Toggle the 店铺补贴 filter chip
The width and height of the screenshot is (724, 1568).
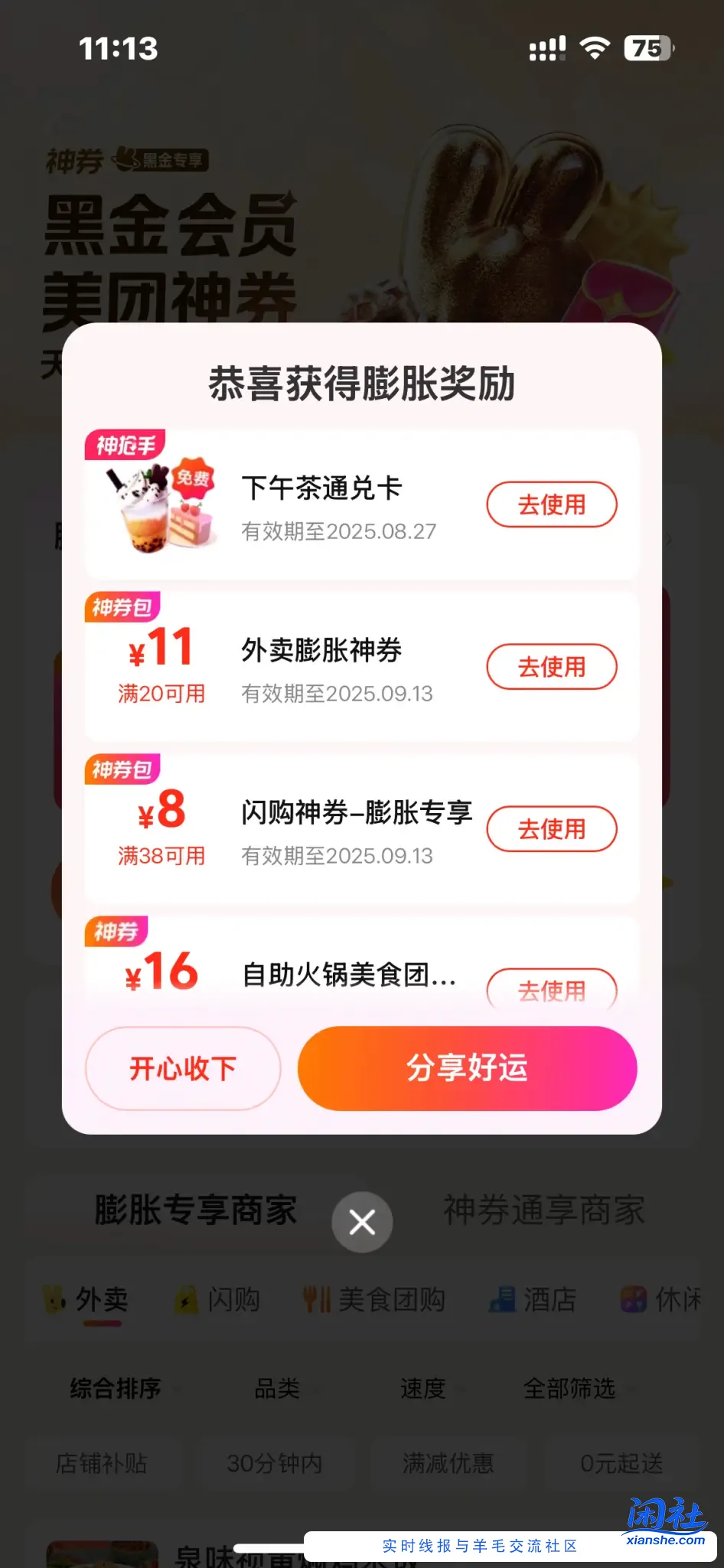click(x=99, y=1463)
